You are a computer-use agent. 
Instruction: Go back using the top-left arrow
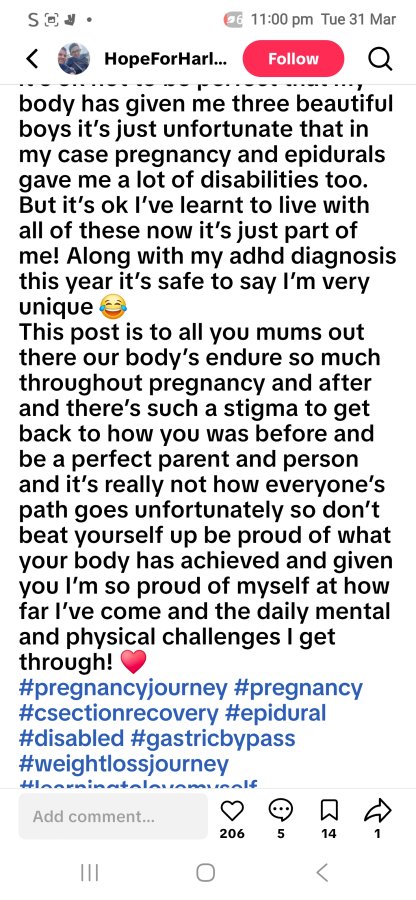[x=33, y=59]
